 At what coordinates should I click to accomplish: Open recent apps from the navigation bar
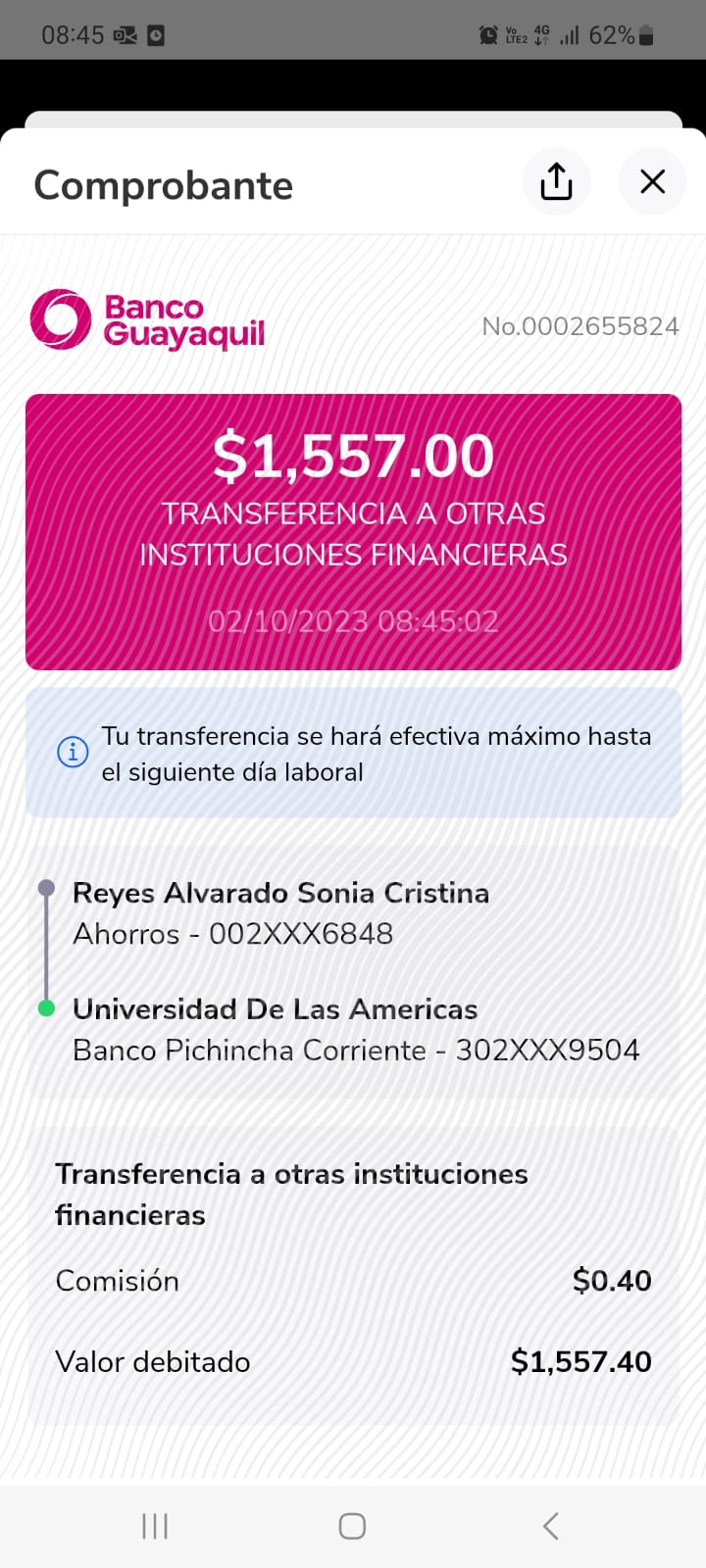(x=155, y=1525)
